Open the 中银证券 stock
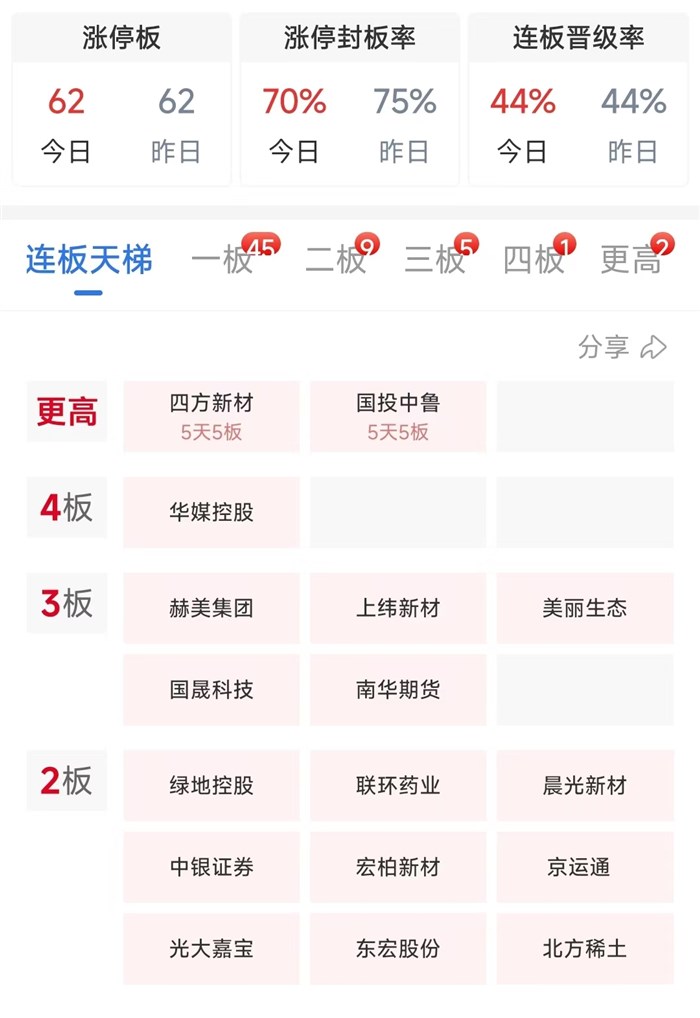700x1018 pixels. click(x=211, y=867)
